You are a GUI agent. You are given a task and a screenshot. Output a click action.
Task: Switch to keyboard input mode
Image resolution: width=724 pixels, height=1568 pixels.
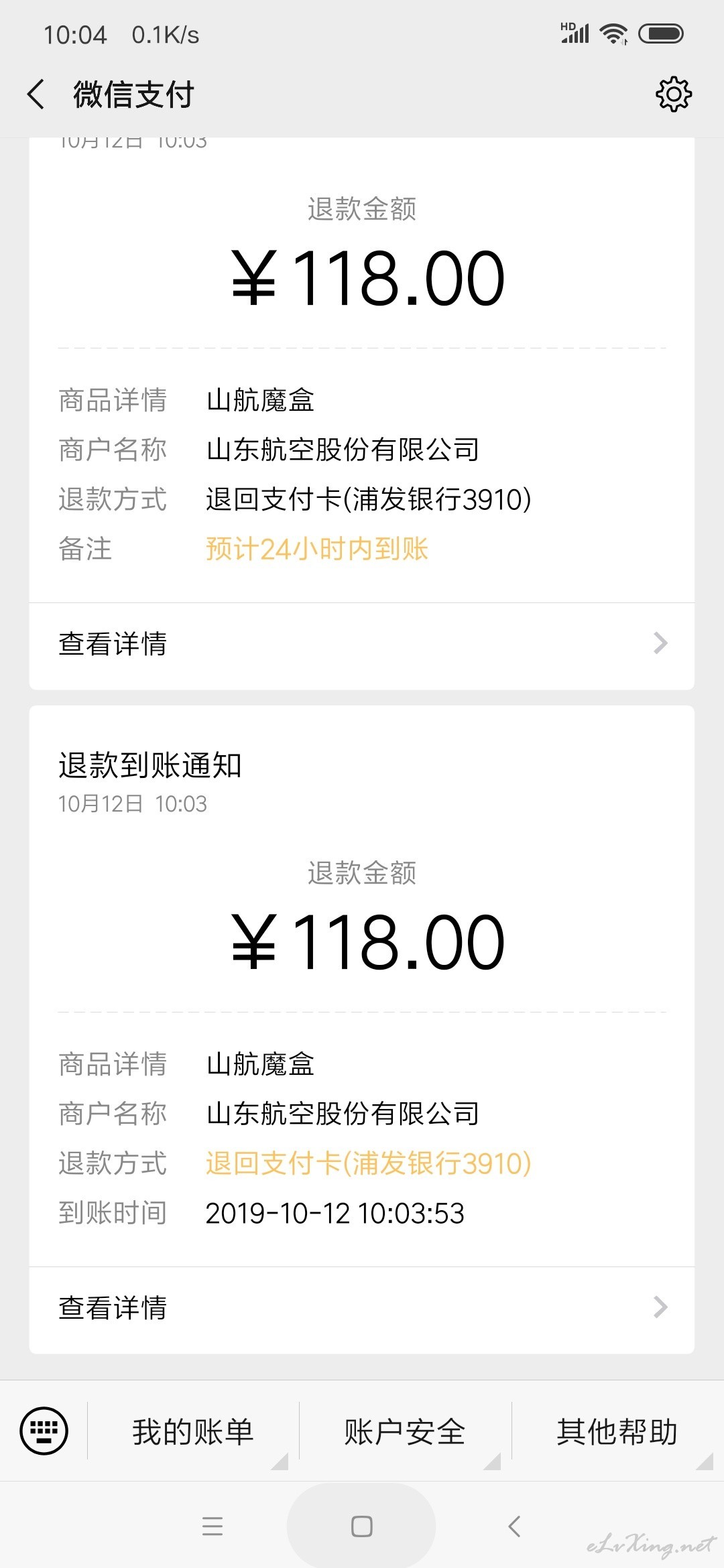coord(44,1431)
